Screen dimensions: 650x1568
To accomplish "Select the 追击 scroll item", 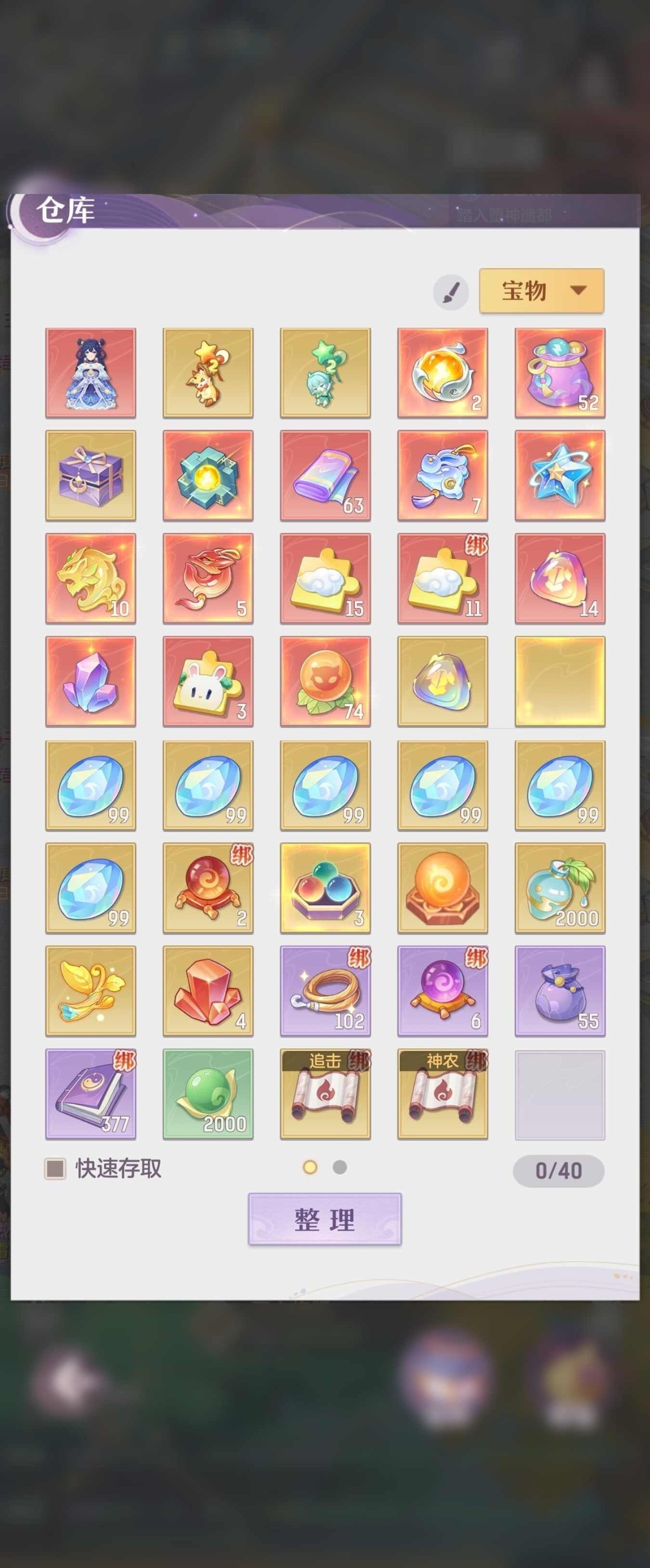I will pos(325,1094).
